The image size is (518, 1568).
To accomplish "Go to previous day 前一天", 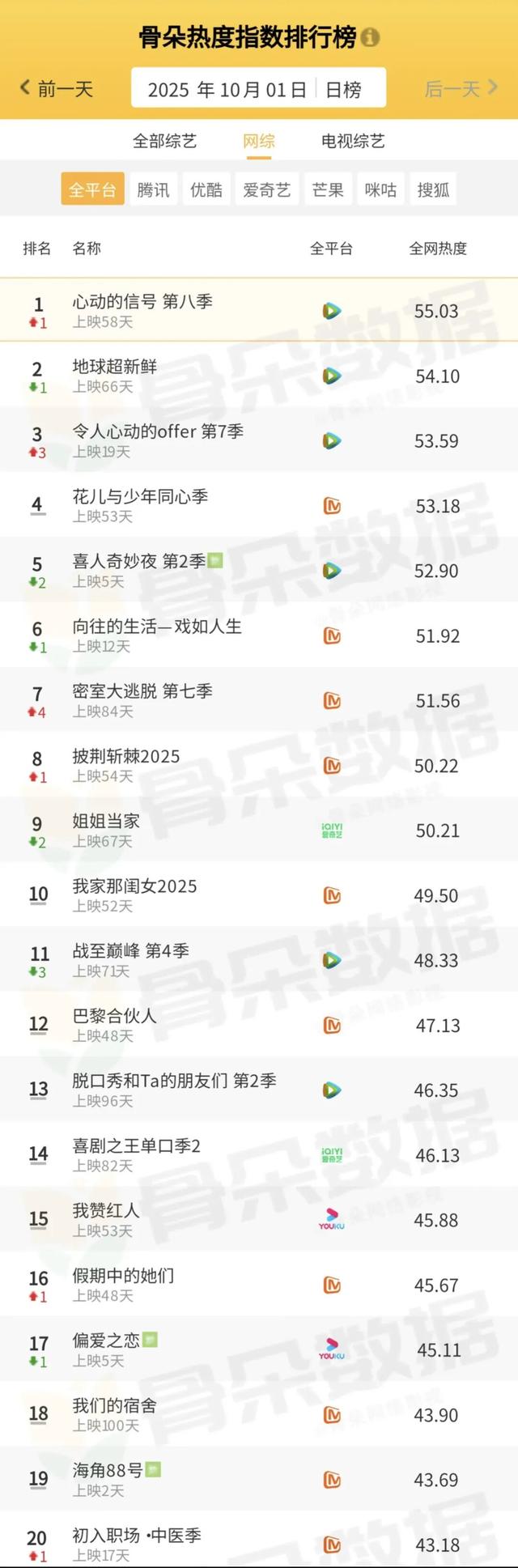I will 57,88.
